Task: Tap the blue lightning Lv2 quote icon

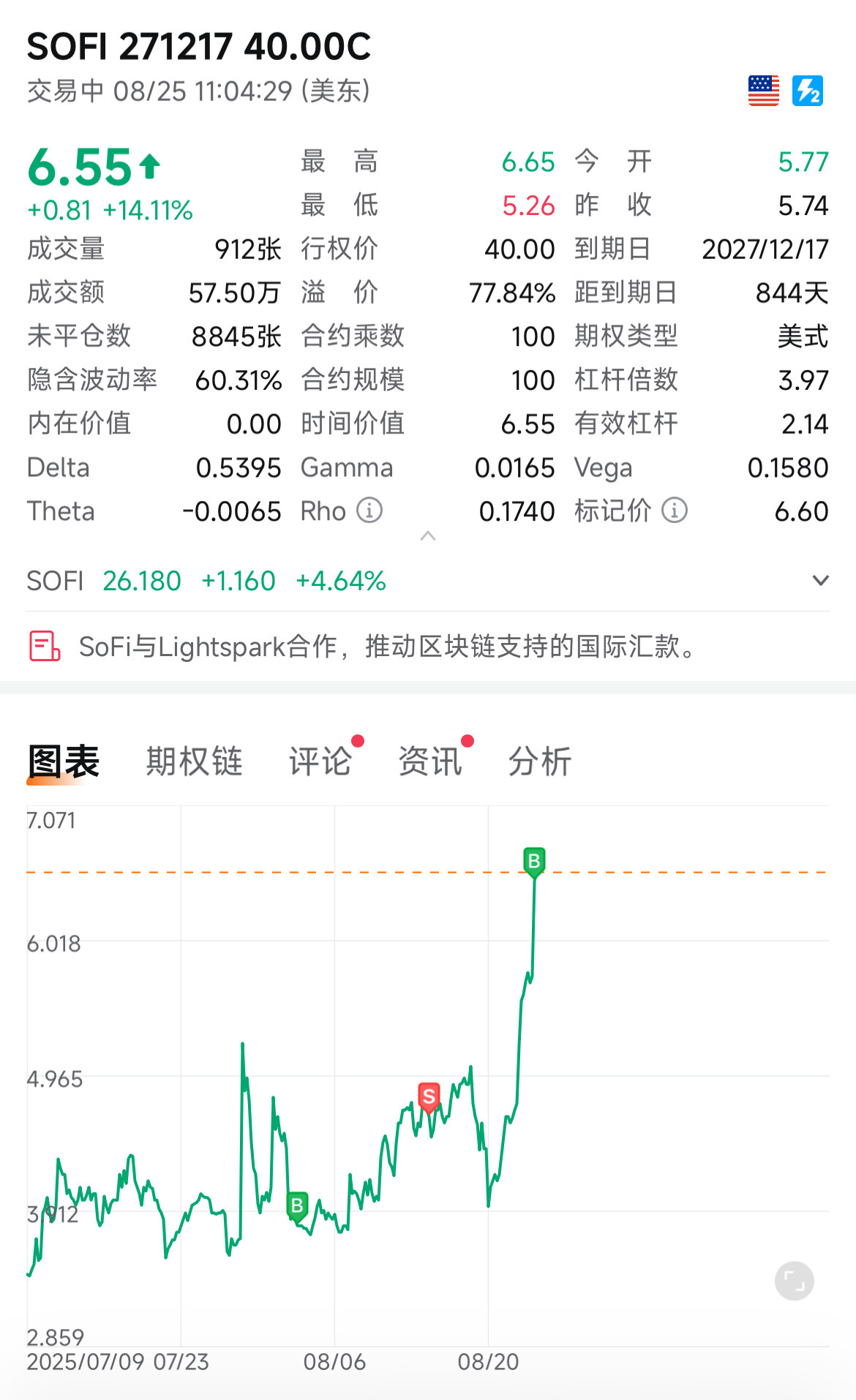Action: tap(808, 91)
